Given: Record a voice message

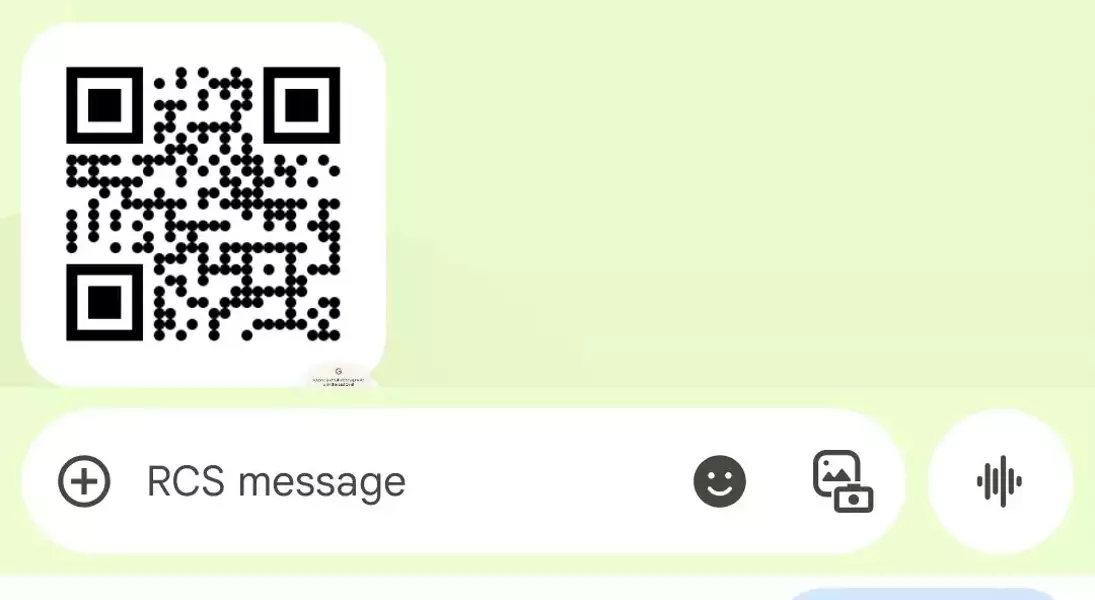Looking at the screenshot, I should click(999, 482).
